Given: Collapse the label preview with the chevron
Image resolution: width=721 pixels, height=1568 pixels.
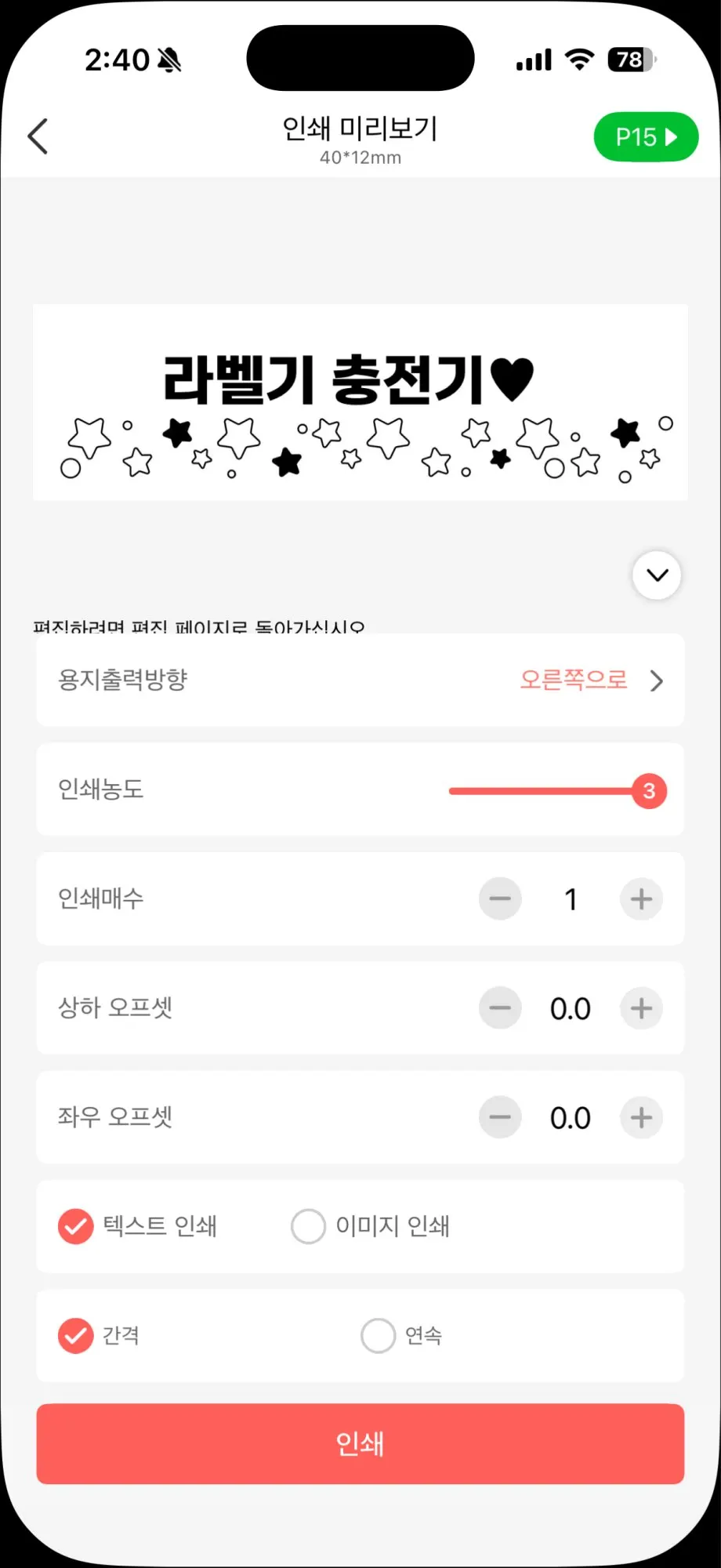Looking at the screenshot, I should pos(657,575).
